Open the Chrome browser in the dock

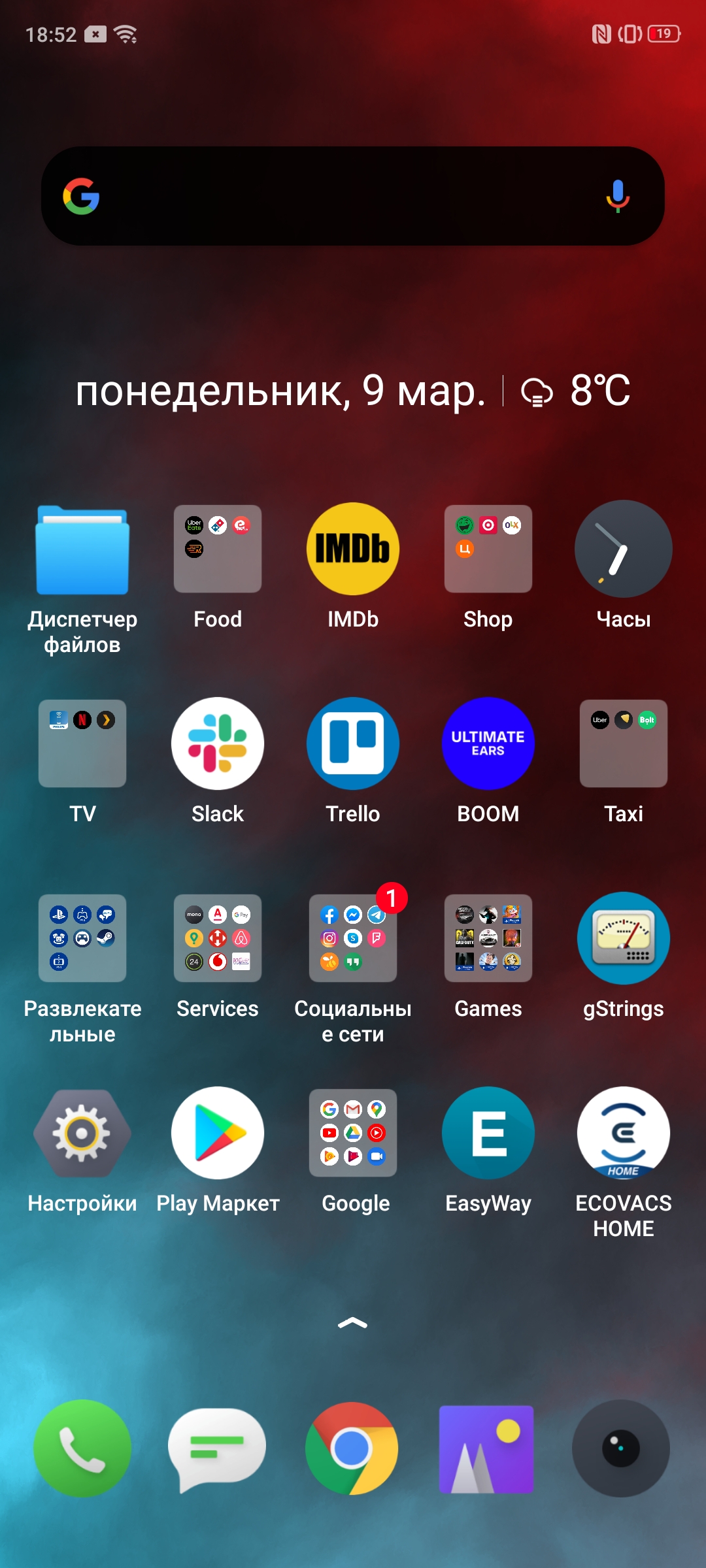point(352,1448)
